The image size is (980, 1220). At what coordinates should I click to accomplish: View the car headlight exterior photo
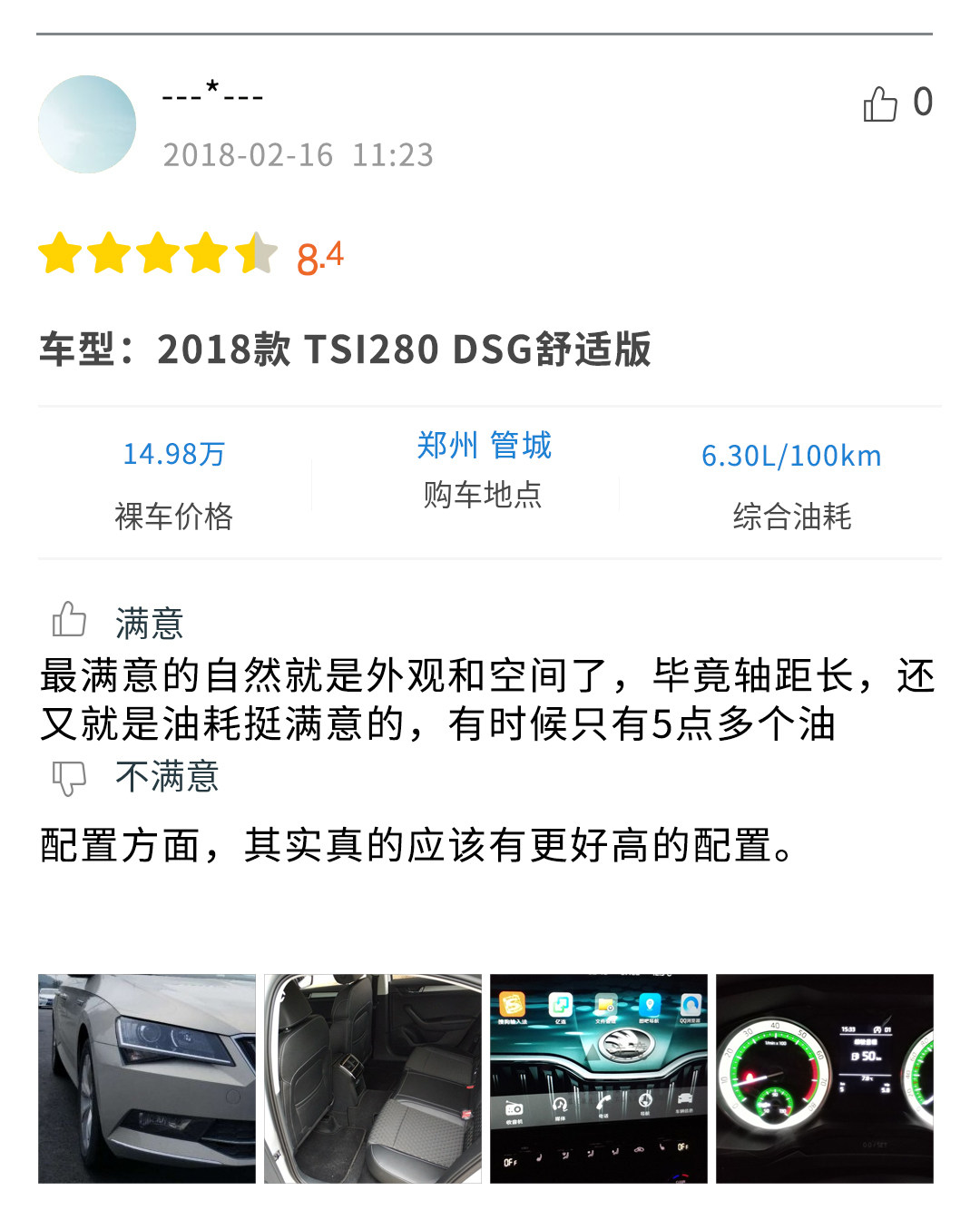pos(147,1078)
